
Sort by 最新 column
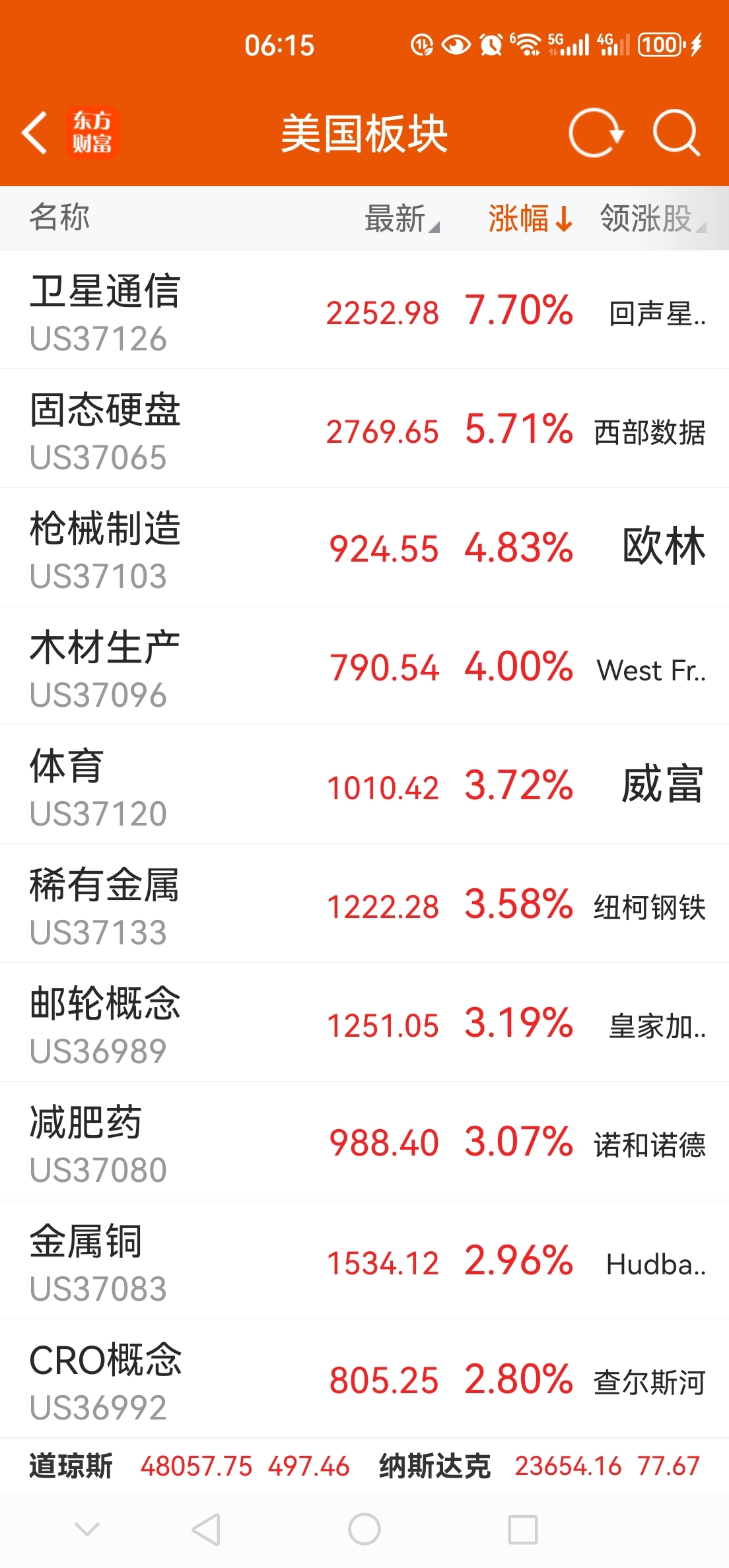click(401, 218)
